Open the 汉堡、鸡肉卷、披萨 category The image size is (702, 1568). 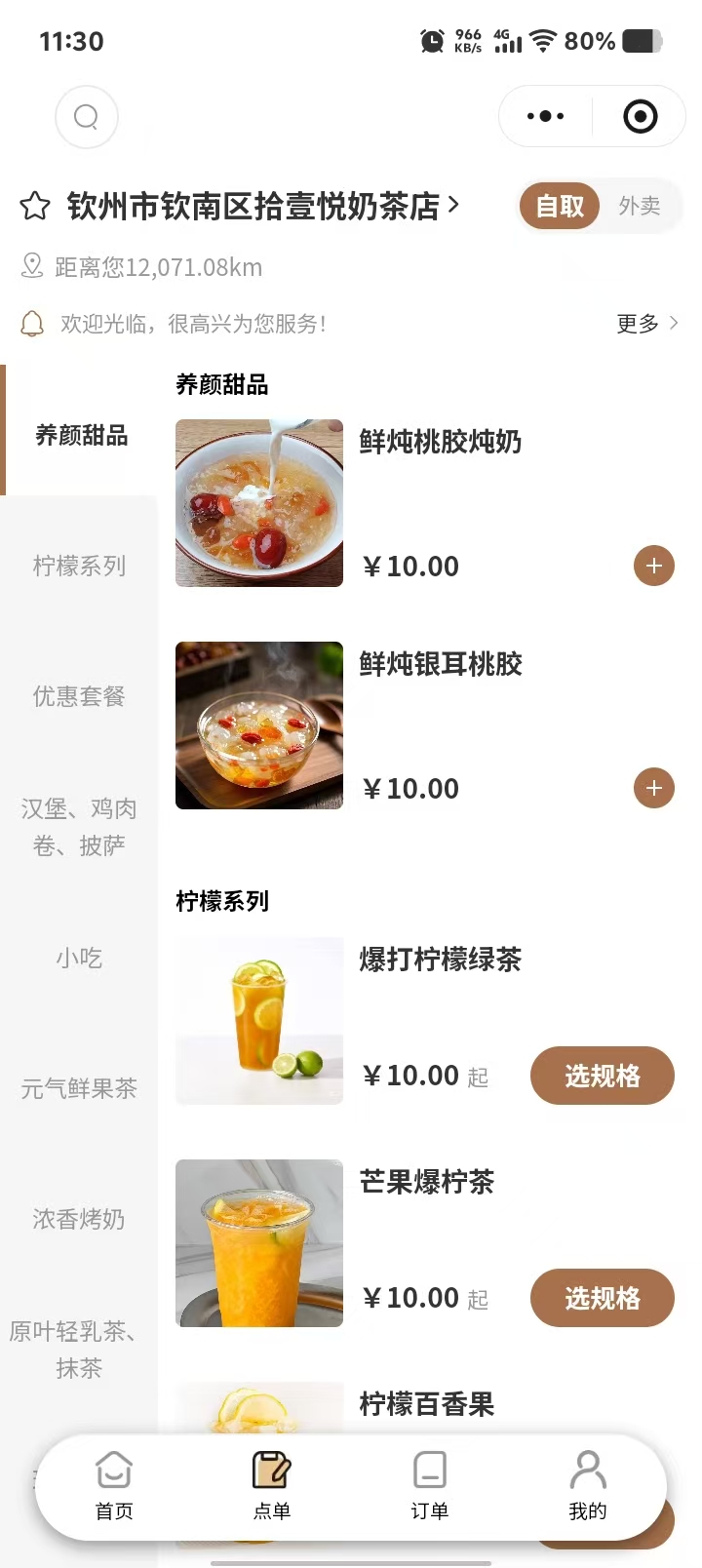point(79,827)
